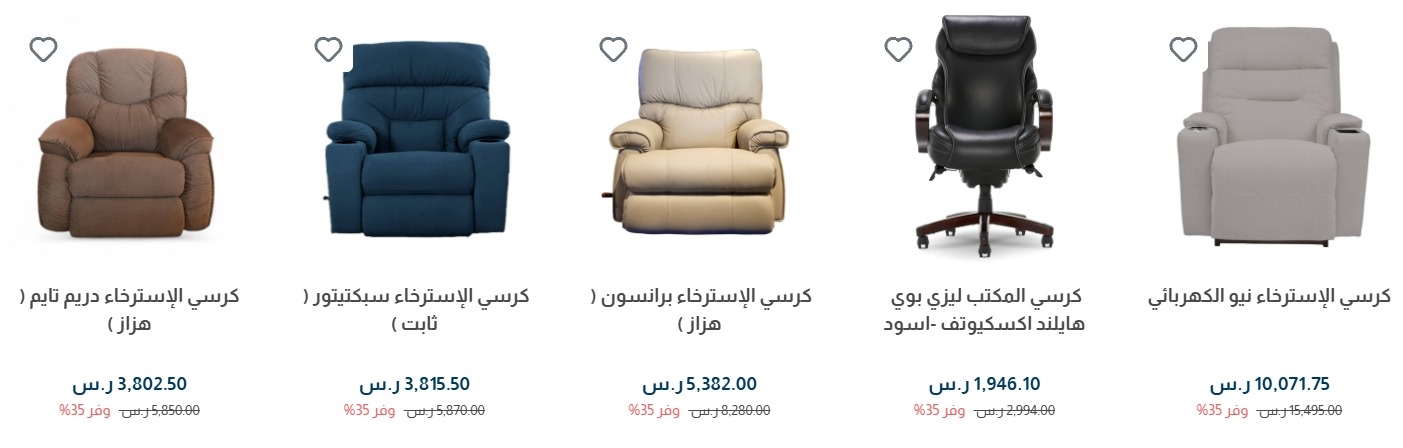Wishlist the grey Neo electric recliner
The width and height of the screenshot is (1403, 448).
pos(1183,49)
